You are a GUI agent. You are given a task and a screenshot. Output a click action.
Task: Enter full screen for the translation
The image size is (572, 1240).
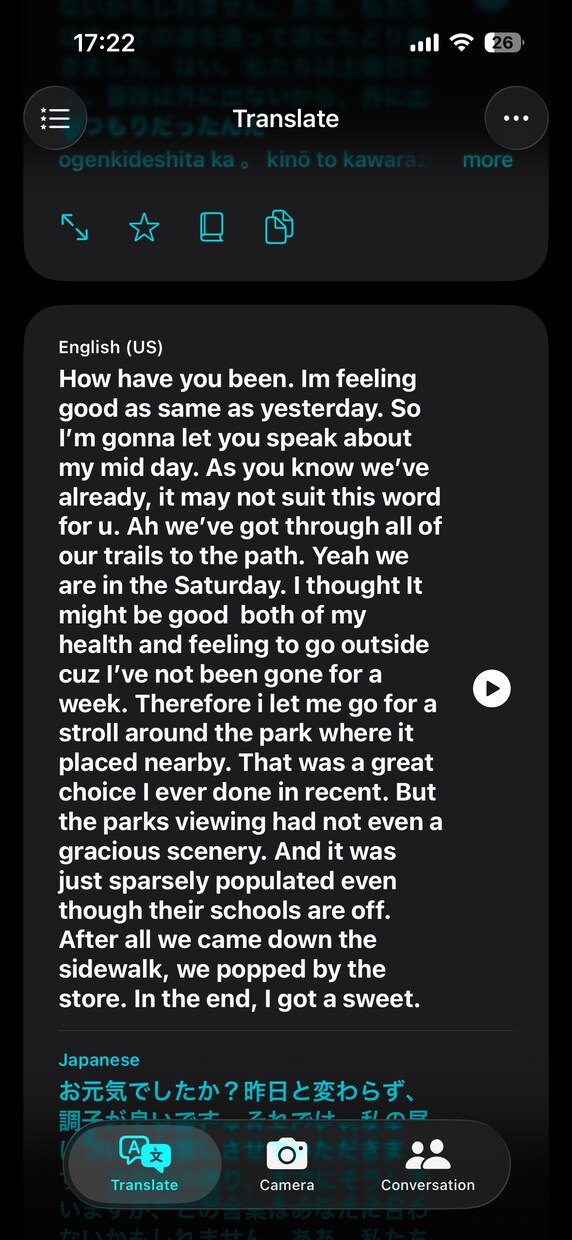[75, 227]
